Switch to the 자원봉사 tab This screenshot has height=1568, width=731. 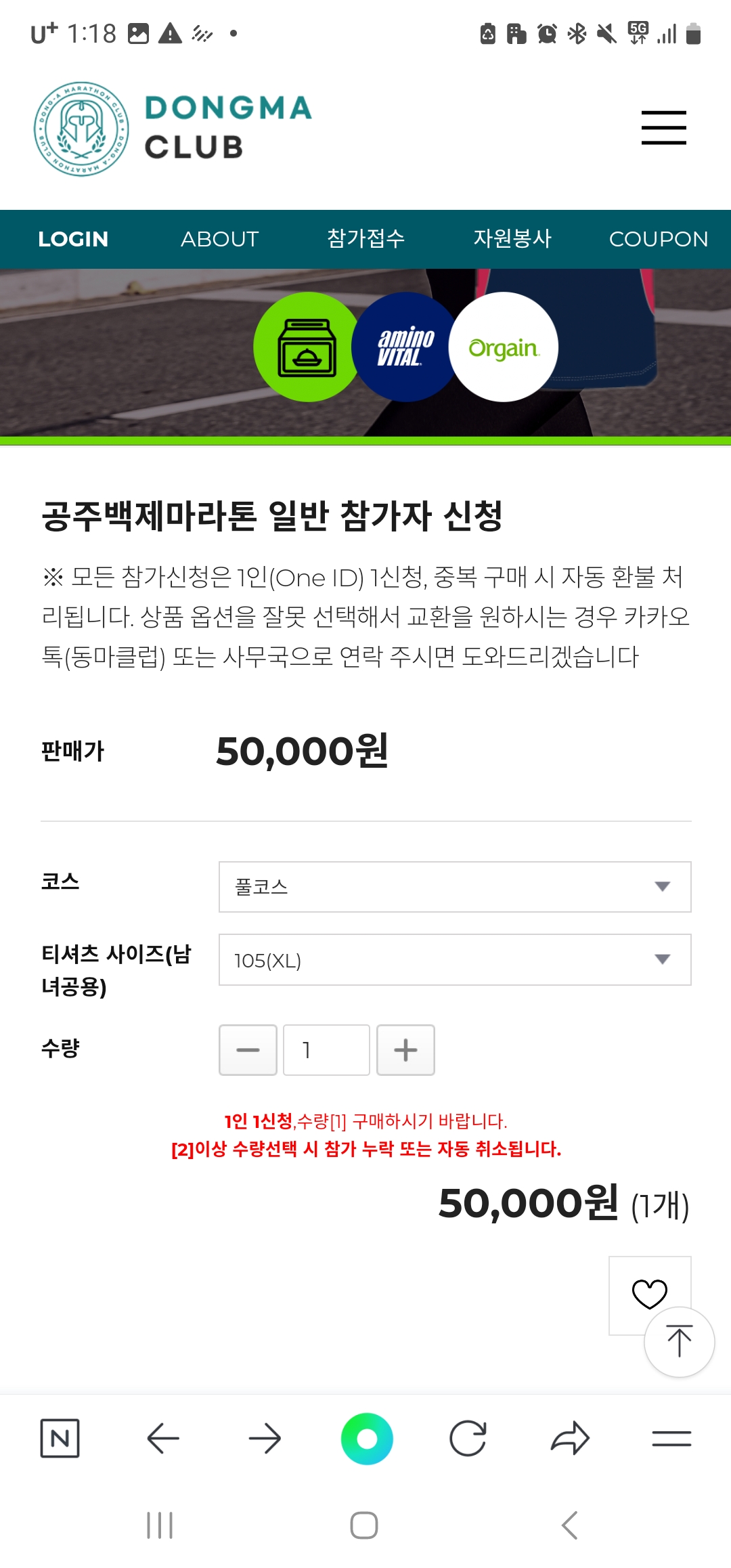(x=512, y=239)
